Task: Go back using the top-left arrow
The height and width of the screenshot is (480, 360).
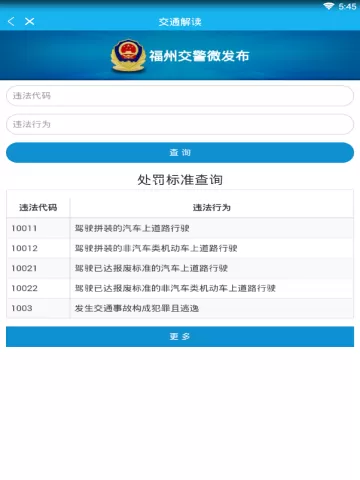Action: (x=11, y=22)
